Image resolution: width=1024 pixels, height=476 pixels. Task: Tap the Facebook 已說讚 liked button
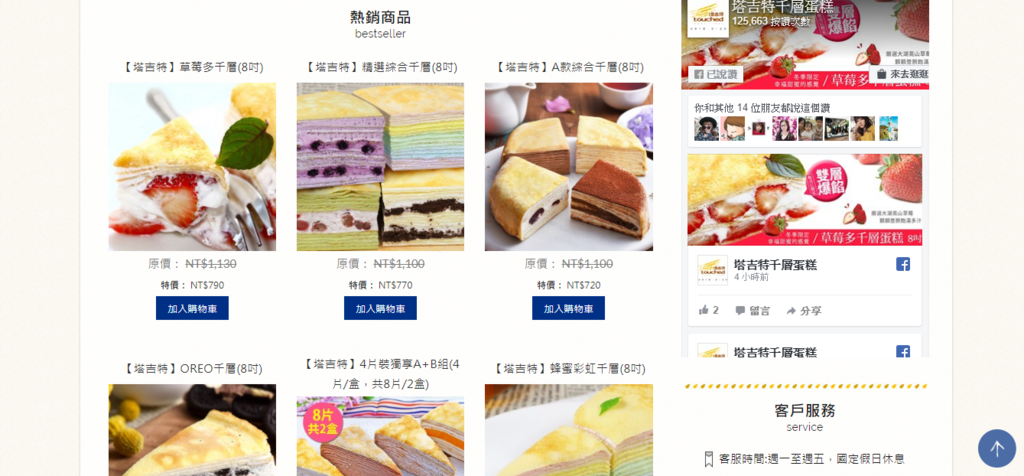pos(715,74)
